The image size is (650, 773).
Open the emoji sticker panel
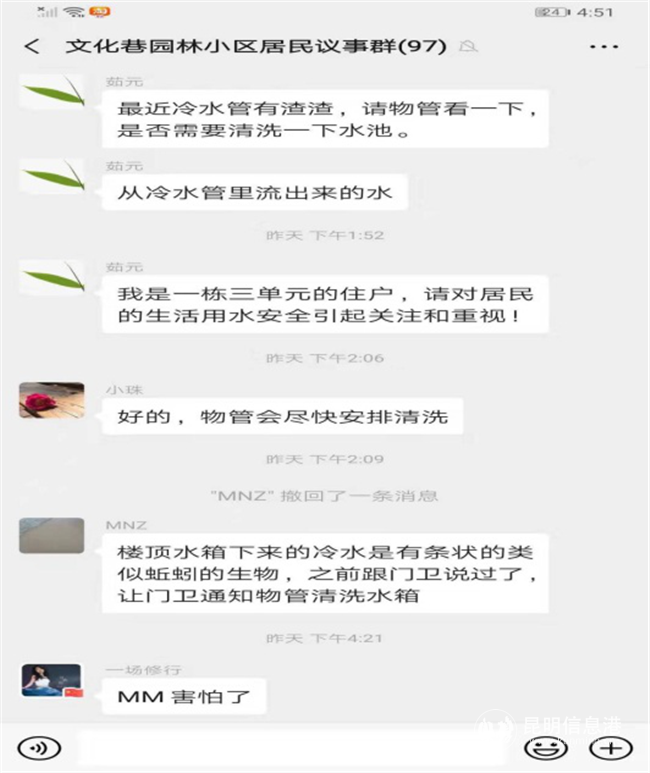coord(545,746)
